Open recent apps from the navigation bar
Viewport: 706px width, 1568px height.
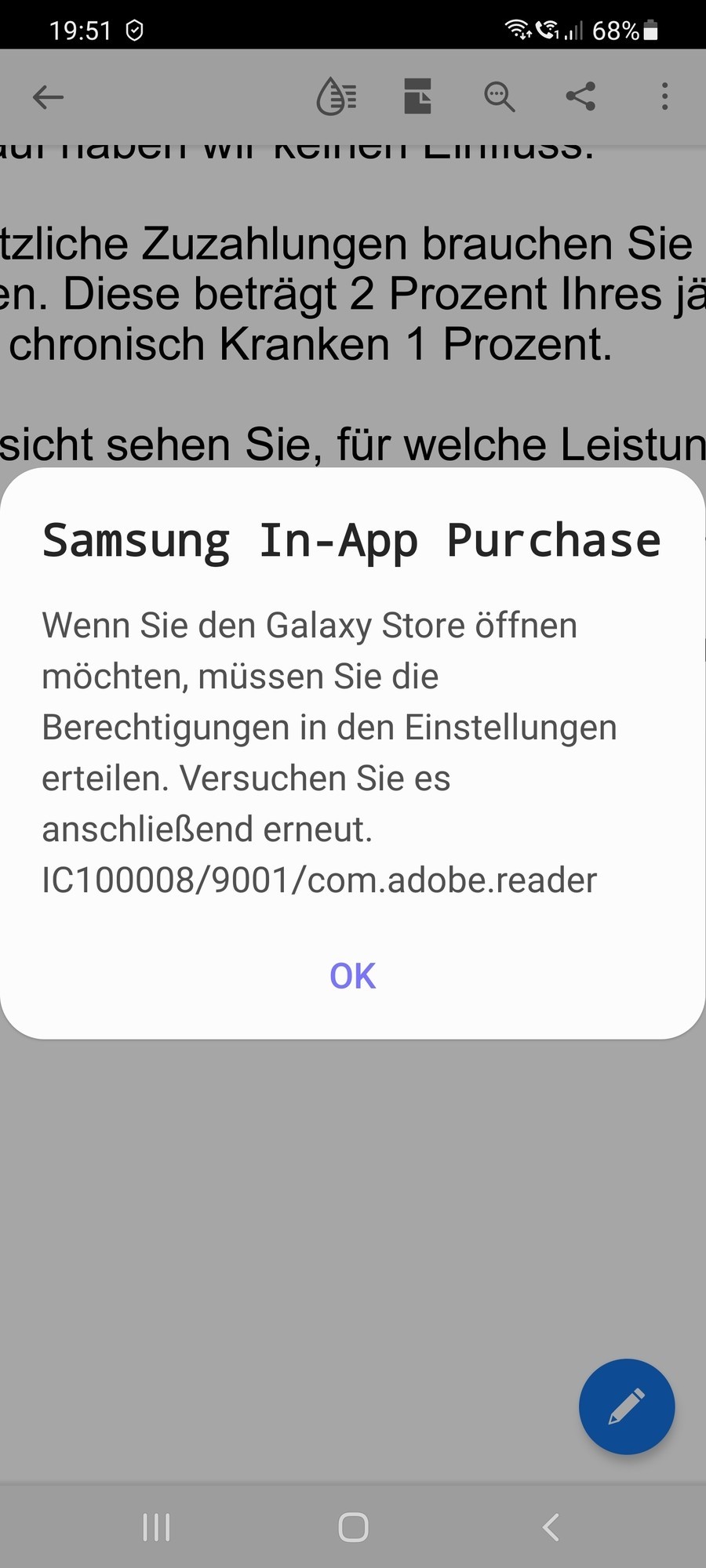click(156, 1527)
